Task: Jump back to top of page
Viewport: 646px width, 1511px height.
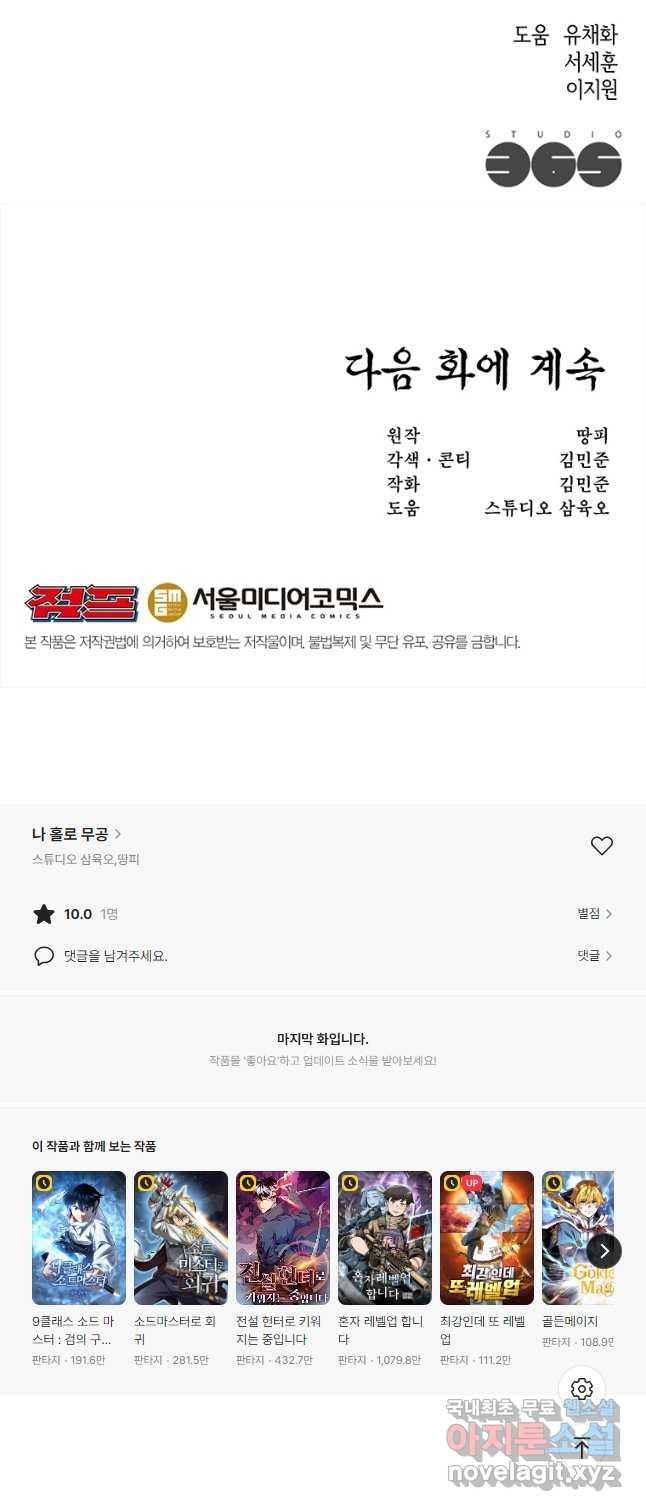Action: (582, 1447)
